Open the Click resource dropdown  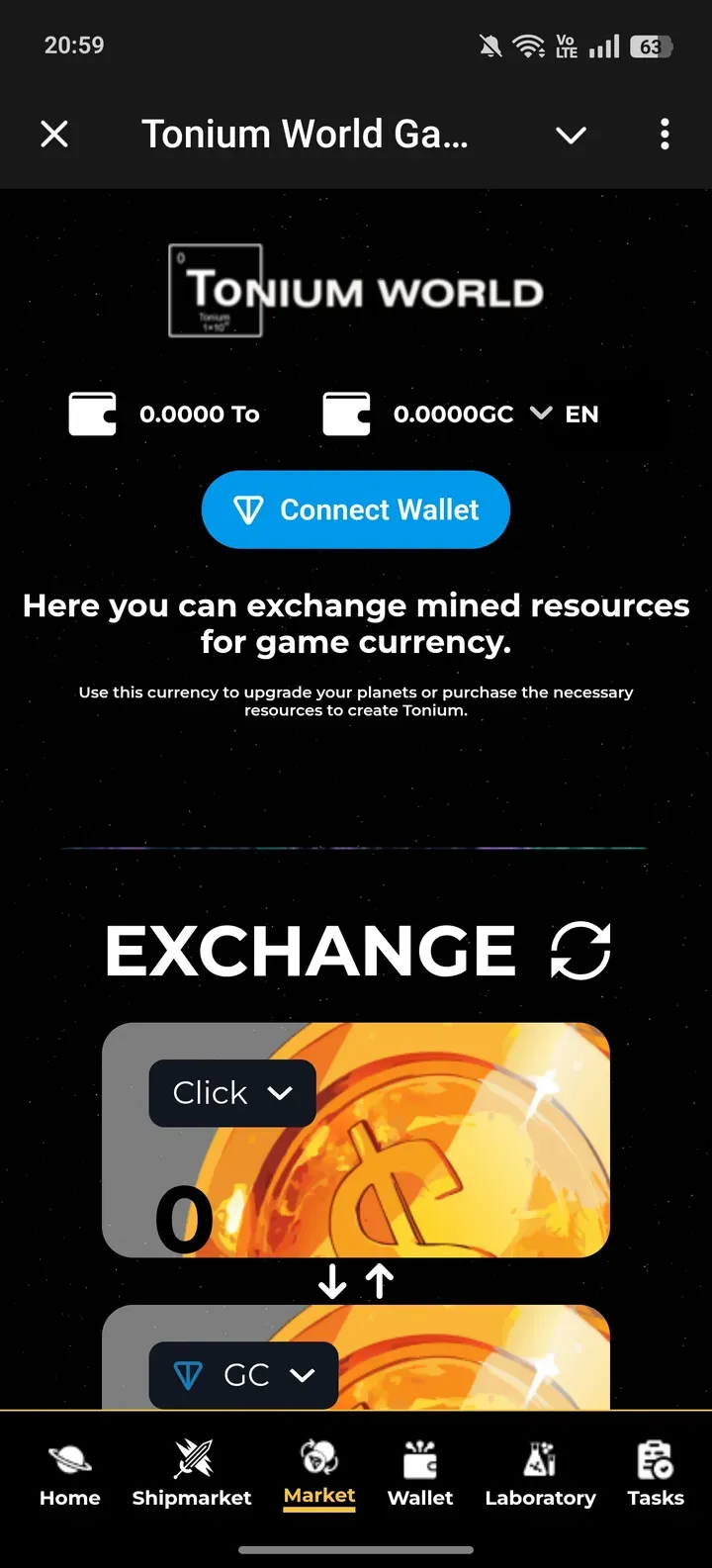(232, 1093)
